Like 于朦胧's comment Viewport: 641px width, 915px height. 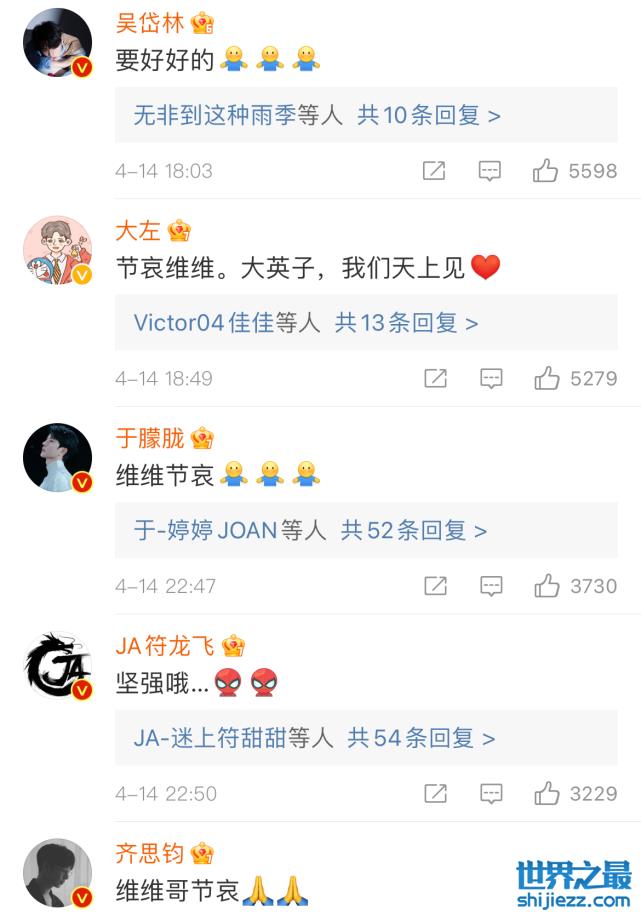[546, 586]
